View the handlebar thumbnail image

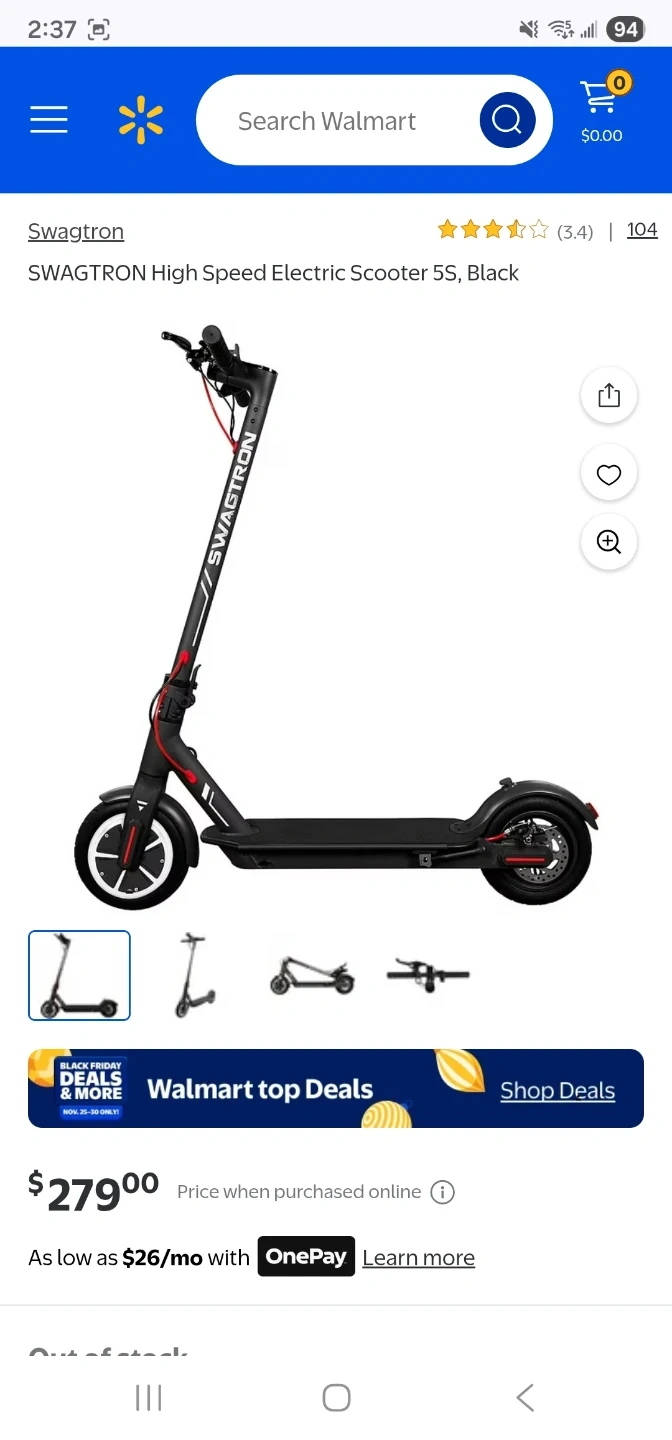pyautogui.click(x=428, y=975)
